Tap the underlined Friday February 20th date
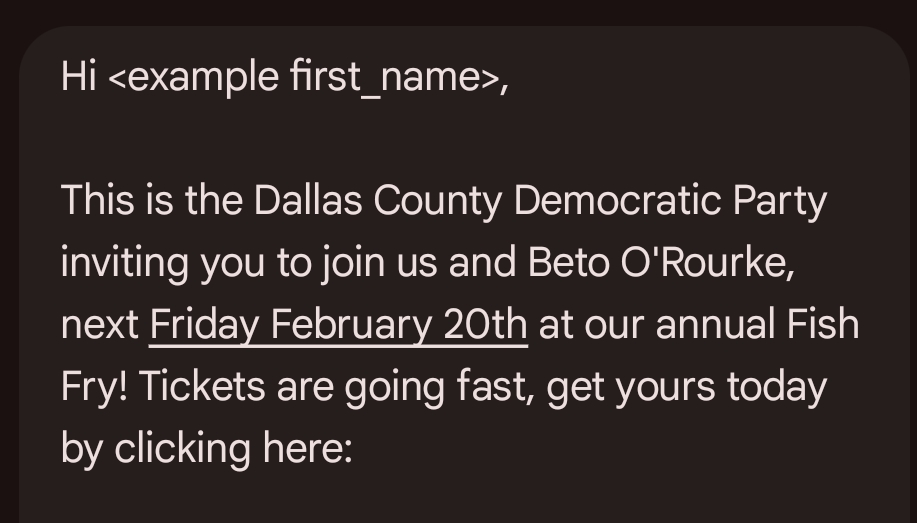The width and height of the screenshot is (917, 523). 338,326
